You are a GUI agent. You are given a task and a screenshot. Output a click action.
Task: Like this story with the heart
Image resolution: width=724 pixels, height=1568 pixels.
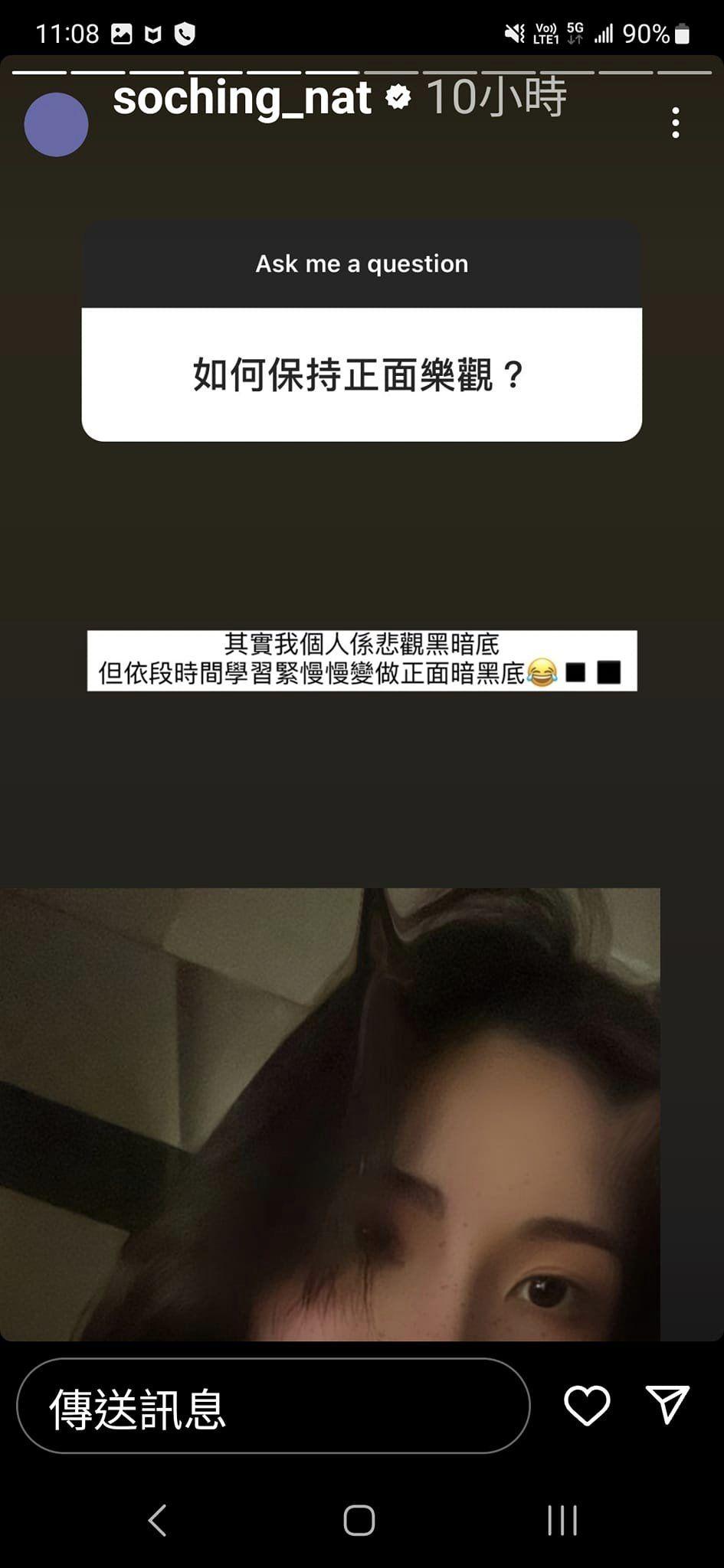coord(587,1405)
